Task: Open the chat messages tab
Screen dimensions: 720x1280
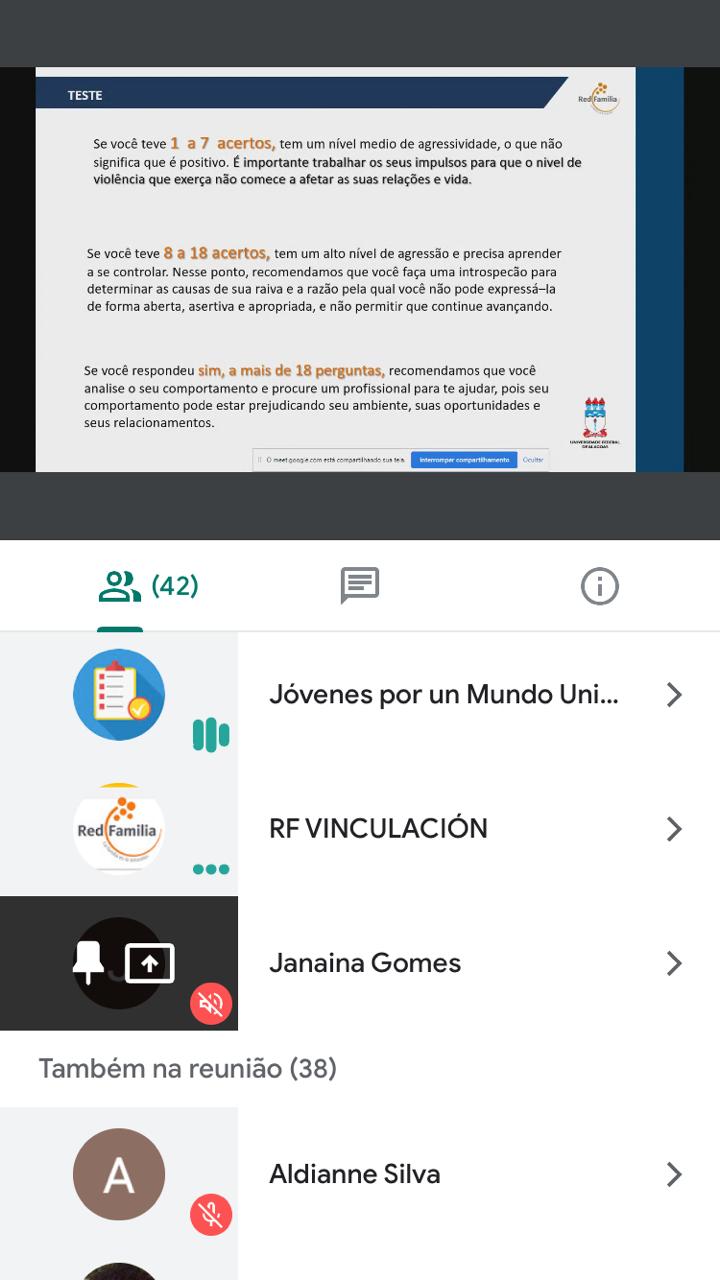Action: pos(360,586)
